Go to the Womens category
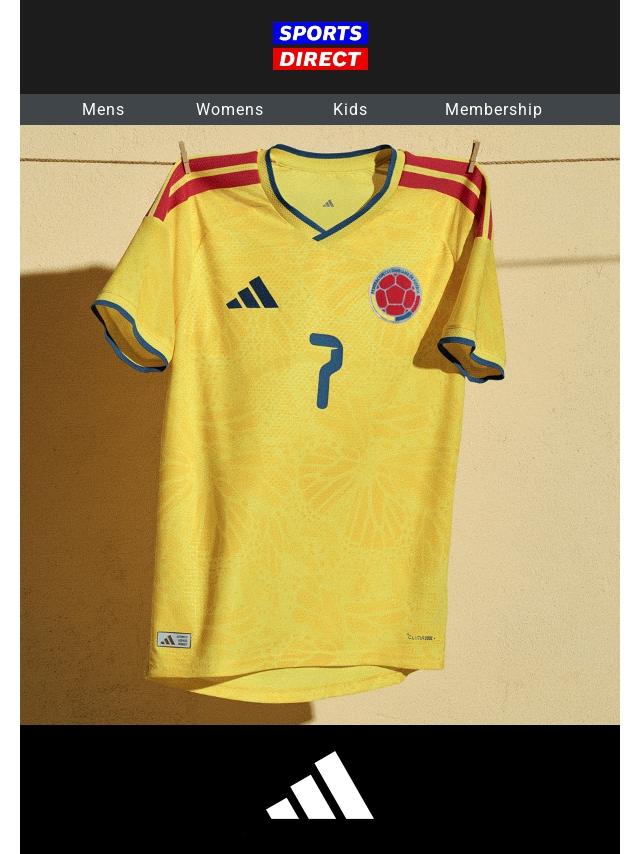The height and width of the screenshot is (854, 640). pyautogui.click(x=230, y=110)
